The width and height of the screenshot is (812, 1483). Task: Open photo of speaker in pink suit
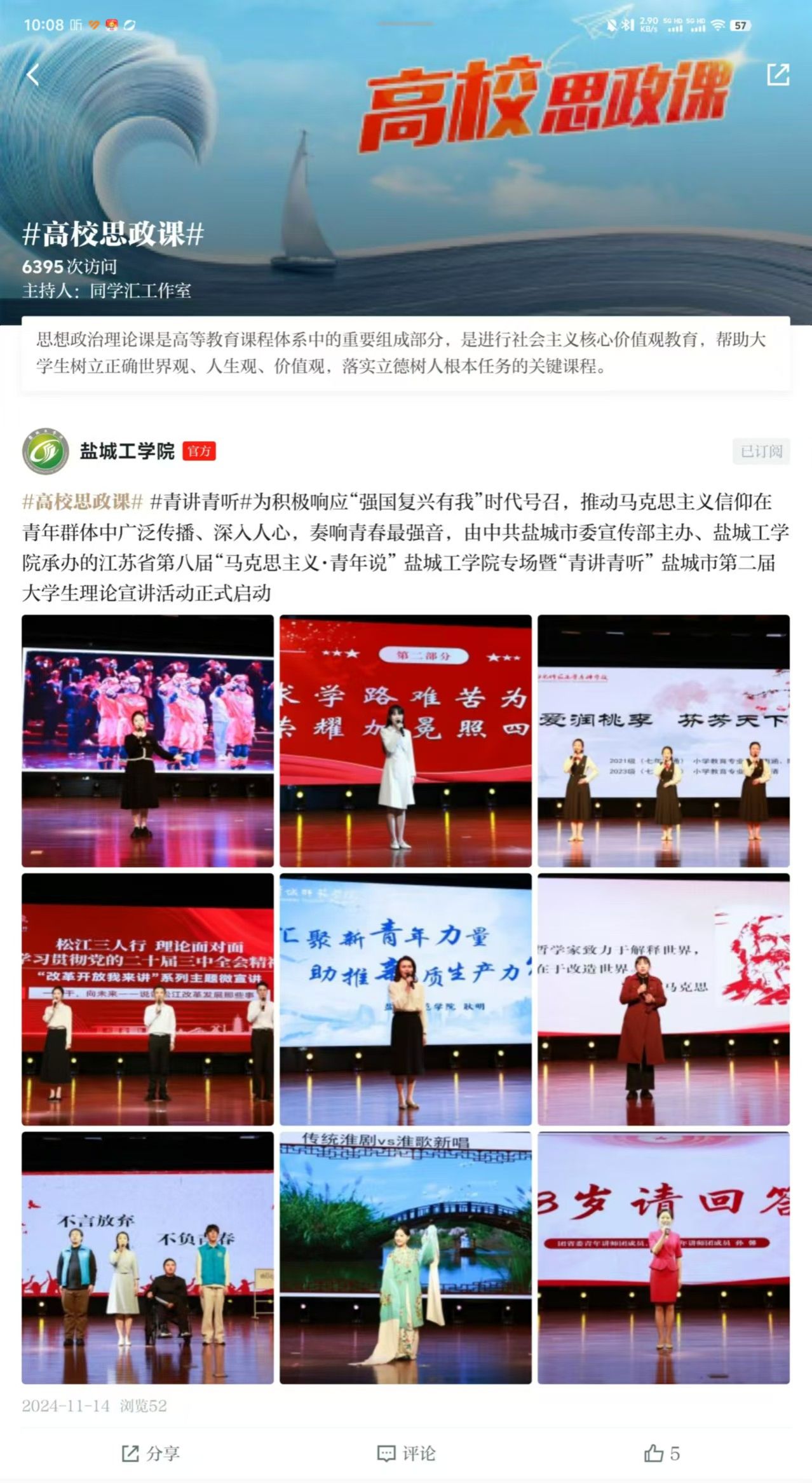pos(663,1257)
